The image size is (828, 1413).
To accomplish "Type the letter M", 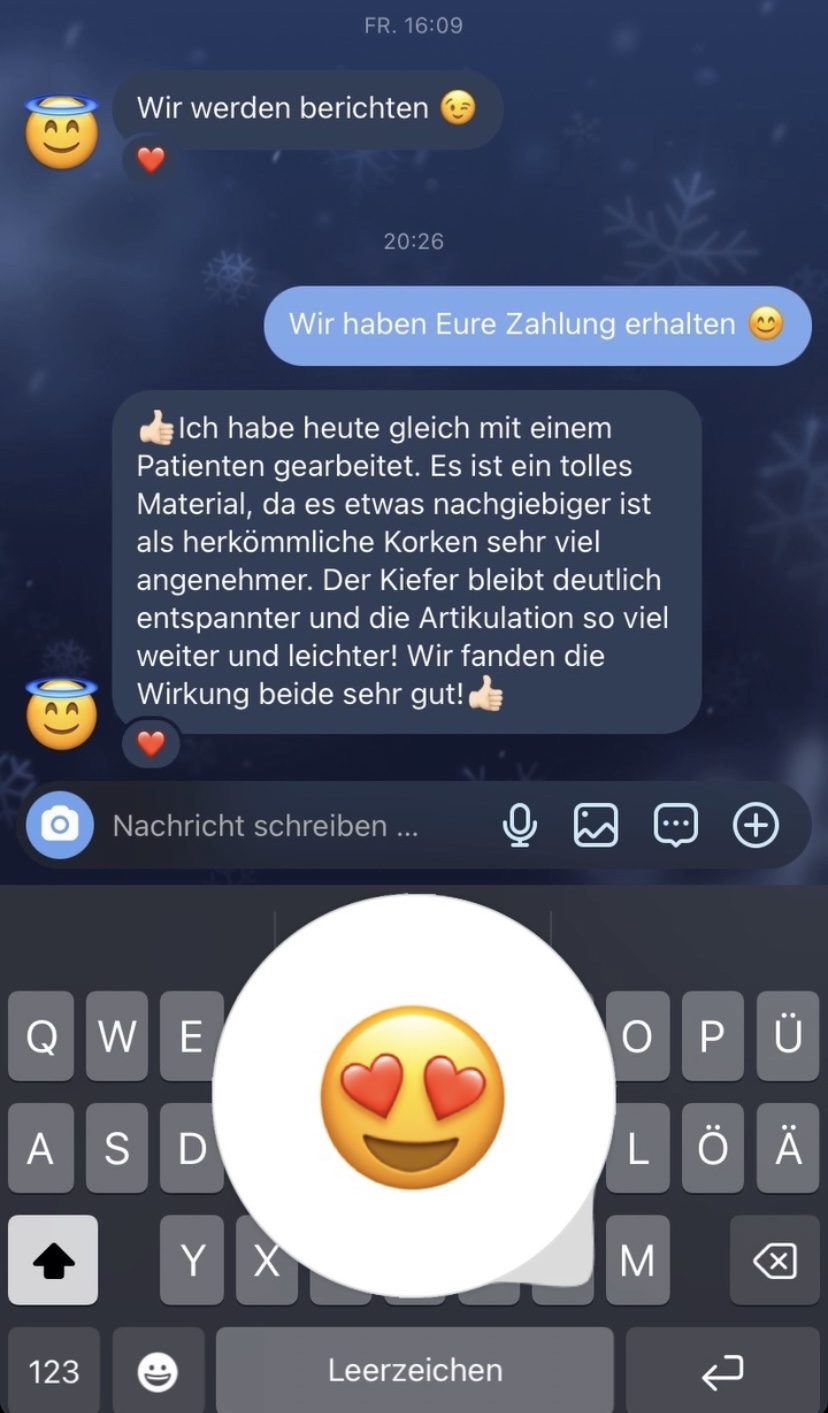I will [x=637, y=1260].
